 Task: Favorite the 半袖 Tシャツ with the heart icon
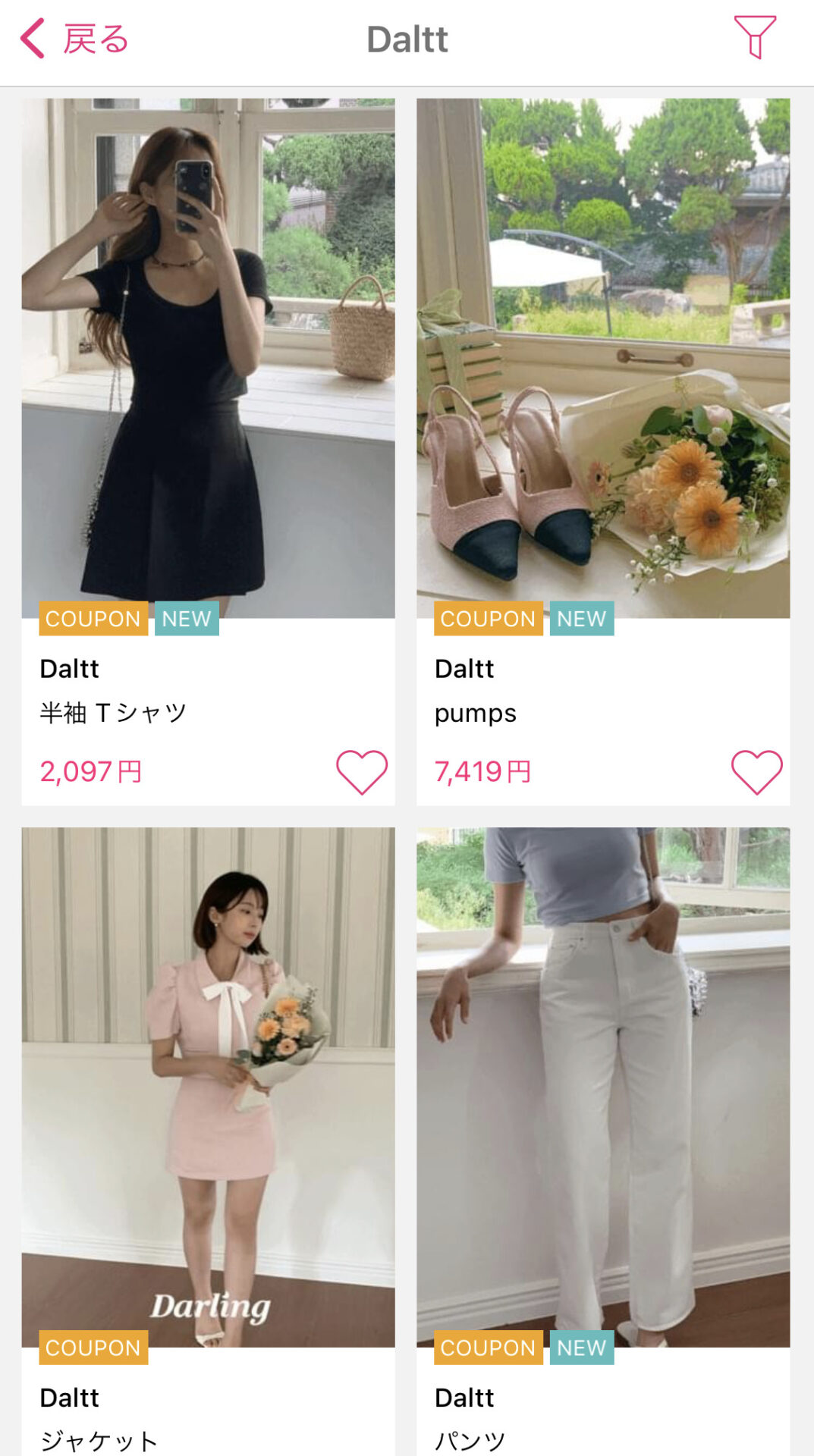pos(363,770)
